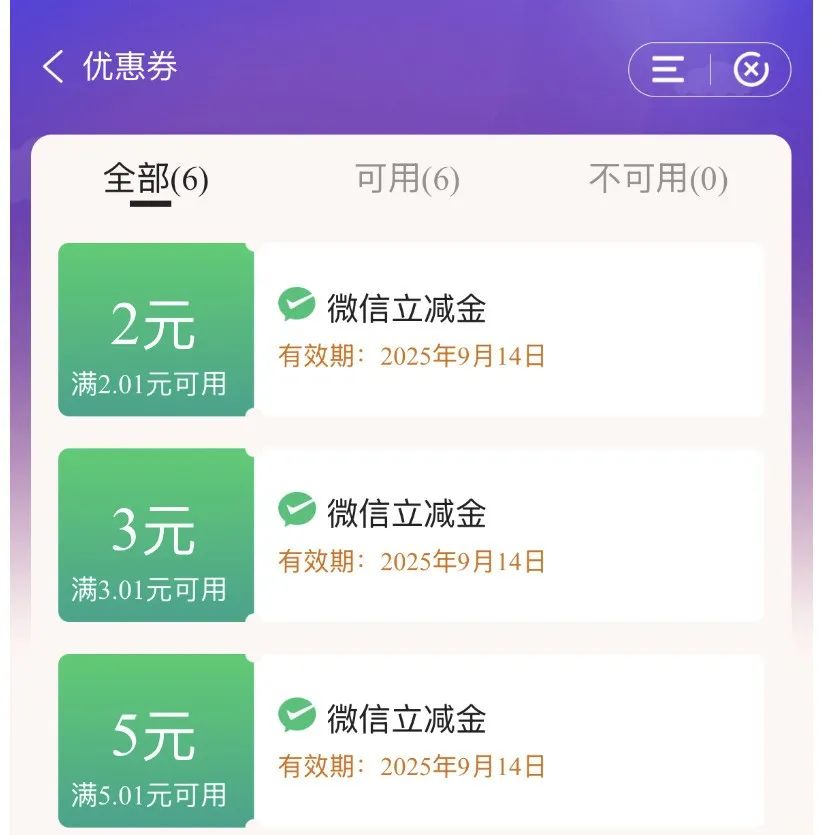Open the 3元 微信立减金 coupon
This screenshot has height=835, width=834.
[x=410, y=535]
